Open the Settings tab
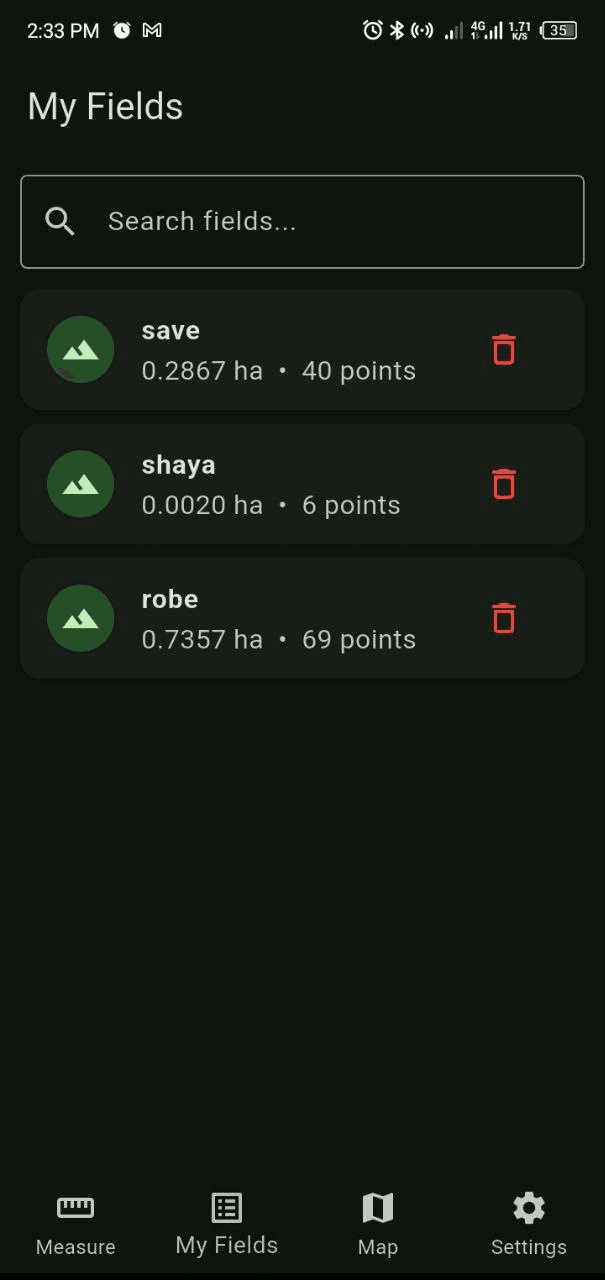This screenshot has height=1280, width=605. point(529,1225)
